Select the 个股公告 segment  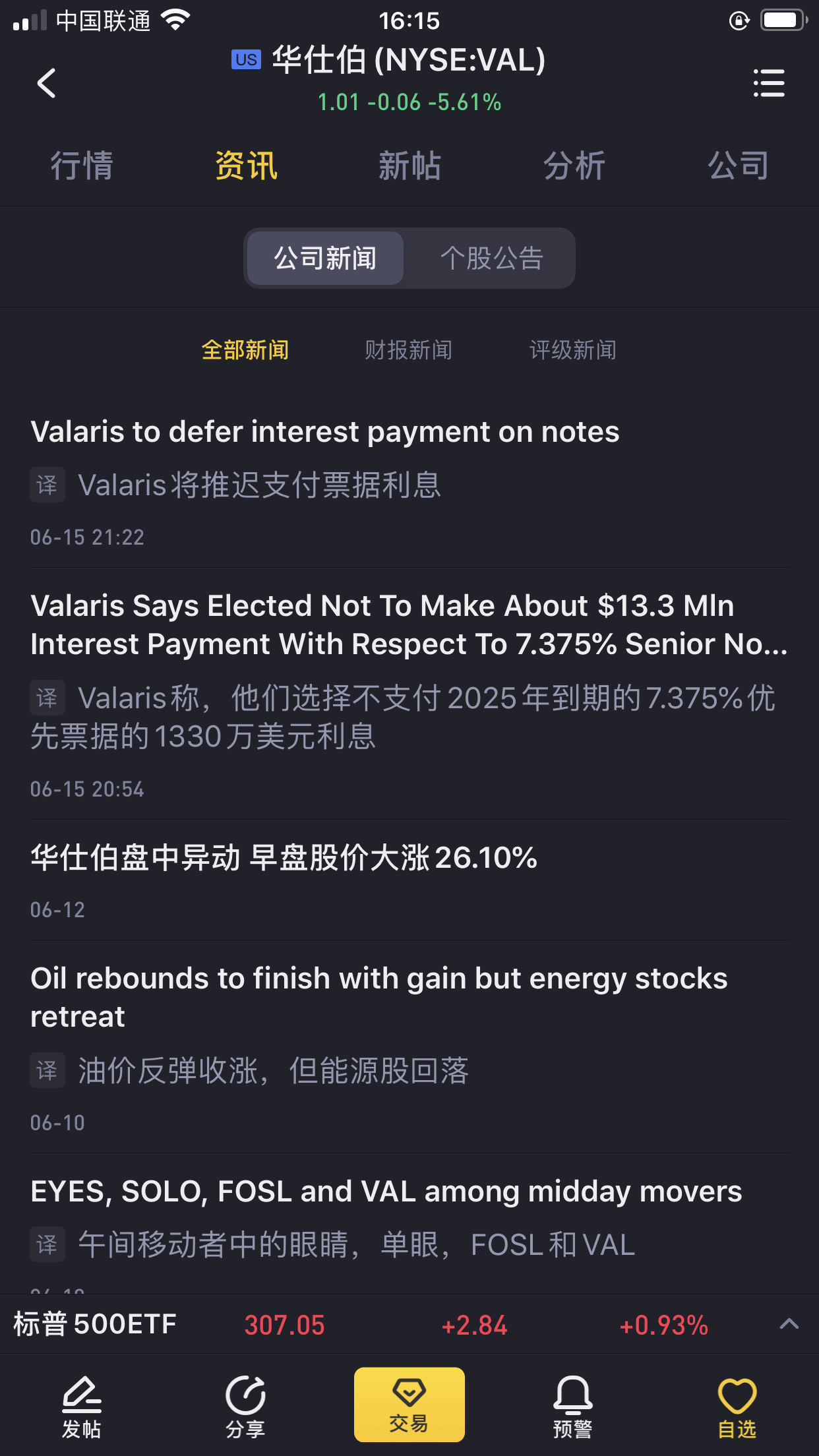(491, 258)
